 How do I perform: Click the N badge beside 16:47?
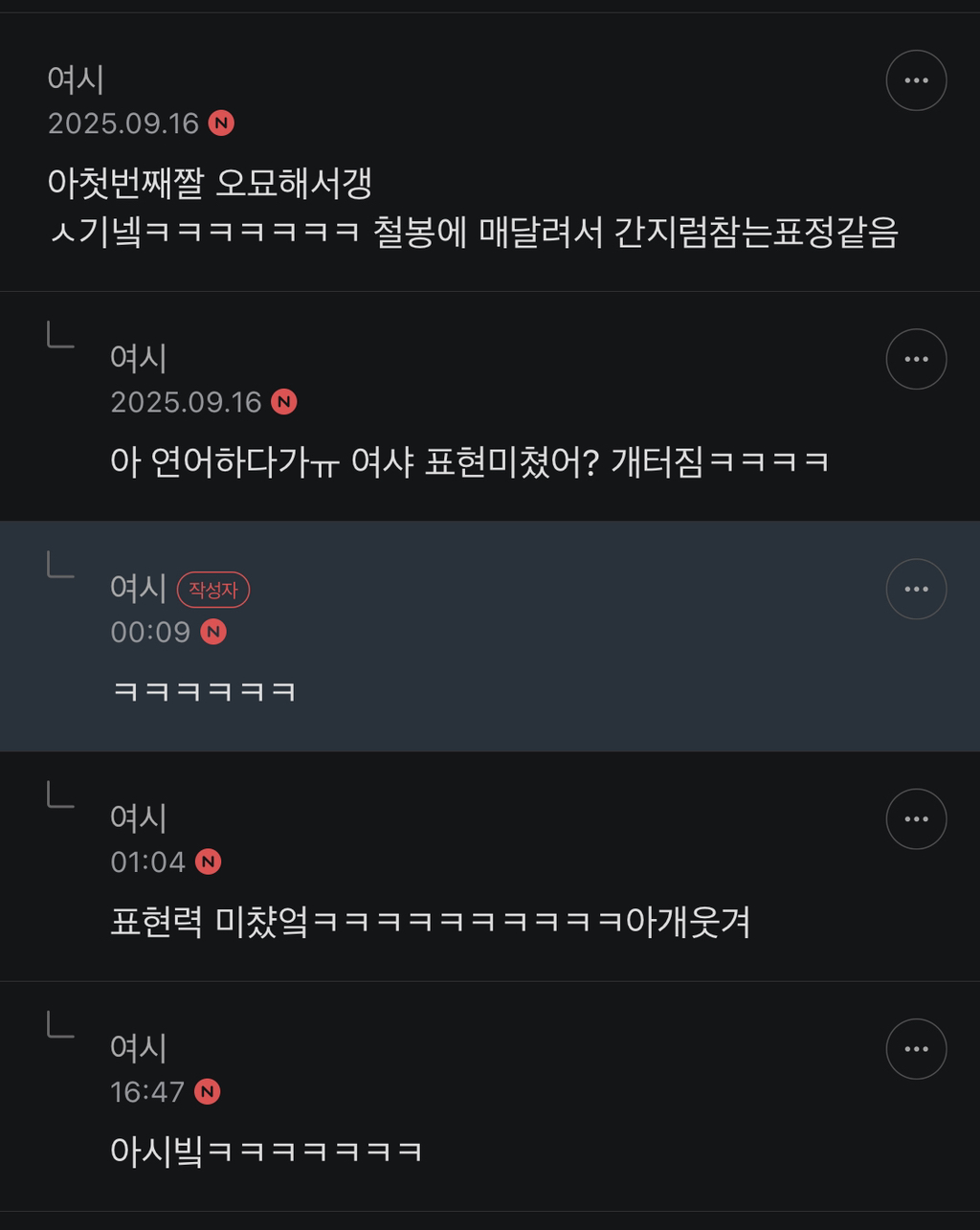point(207,1091)
